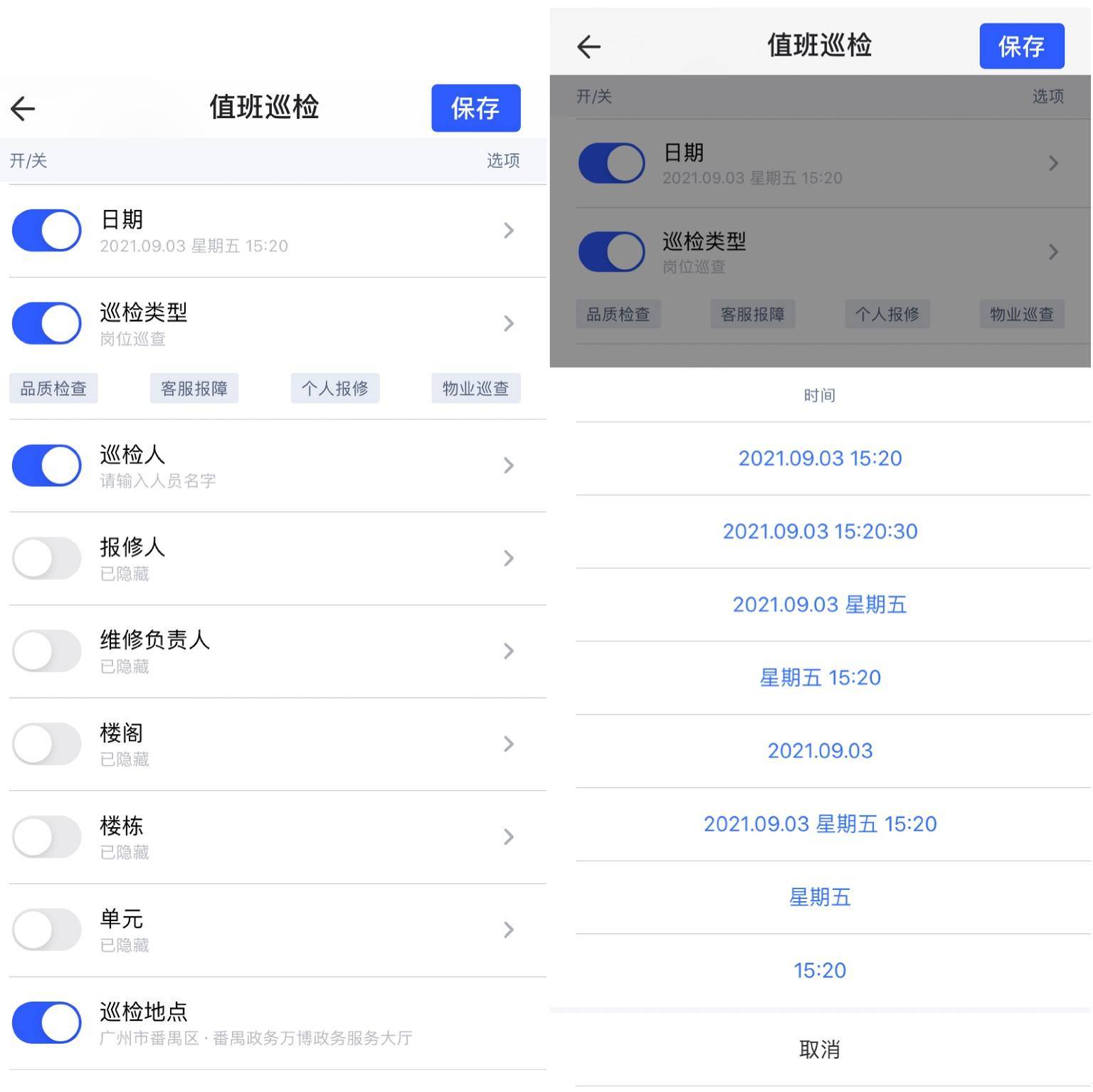Toggle off the 巡检人 switch
Screen dimensions: 1093x1092
(x=47, y=466)
